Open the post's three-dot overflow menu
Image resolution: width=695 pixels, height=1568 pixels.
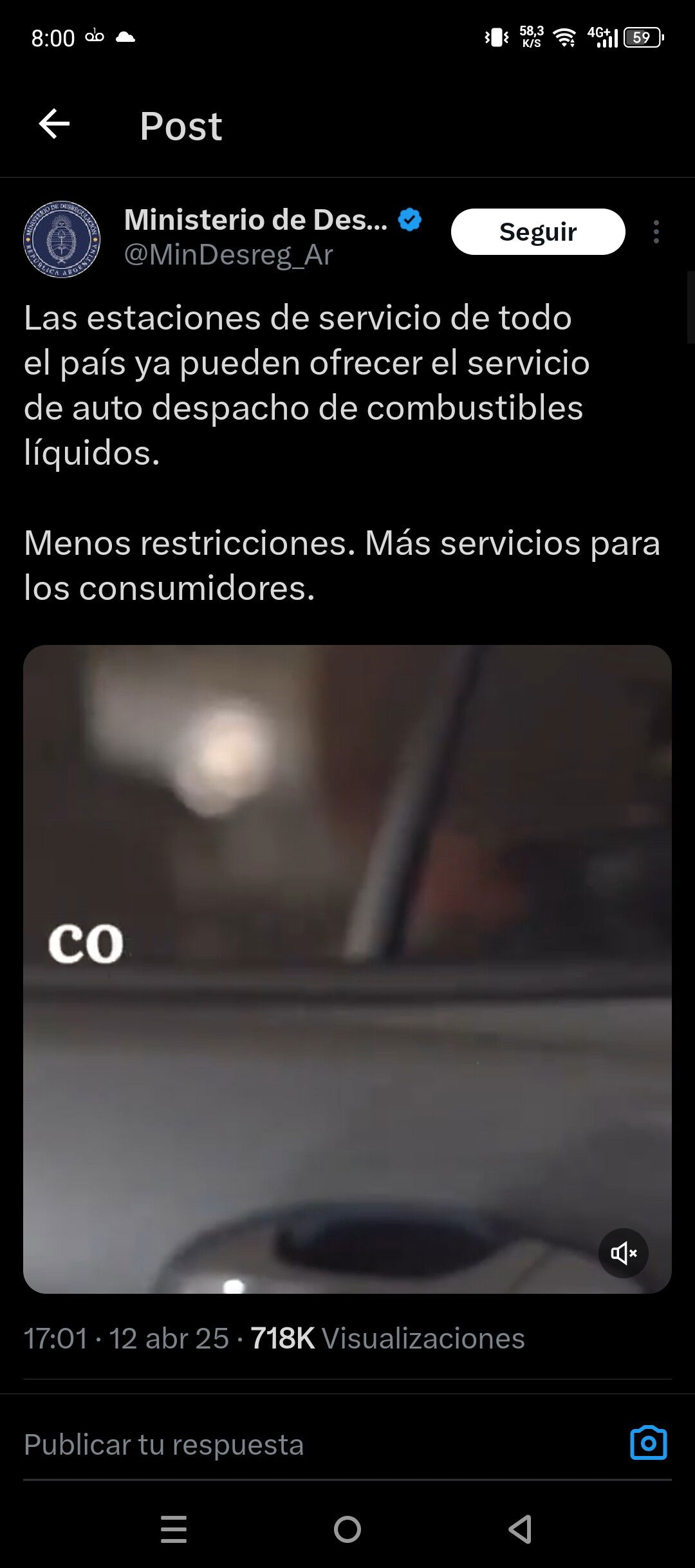click(x=656, y=232)
